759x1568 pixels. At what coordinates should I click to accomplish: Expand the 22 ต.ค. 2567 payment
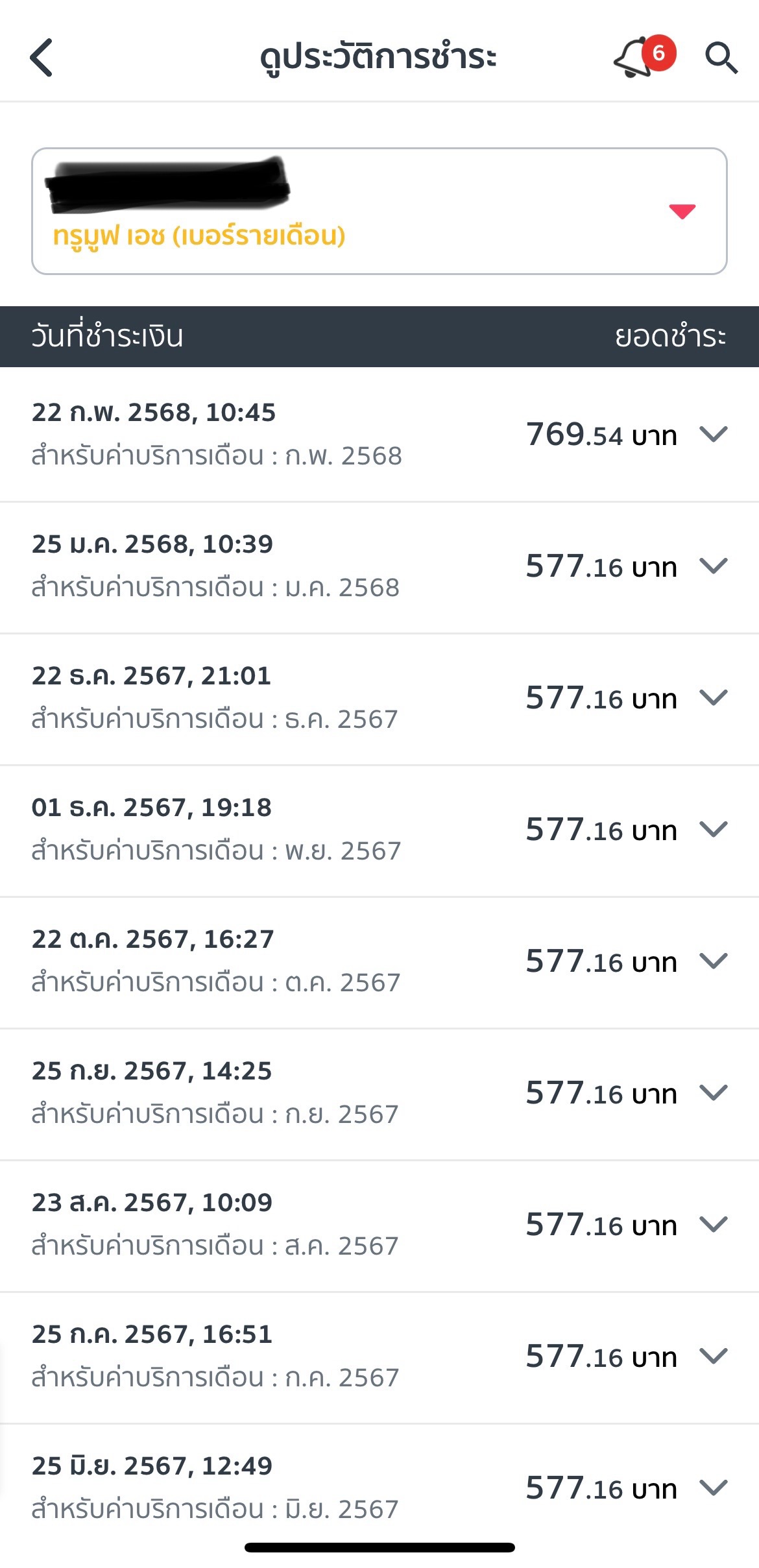click(x=714, y=961)
